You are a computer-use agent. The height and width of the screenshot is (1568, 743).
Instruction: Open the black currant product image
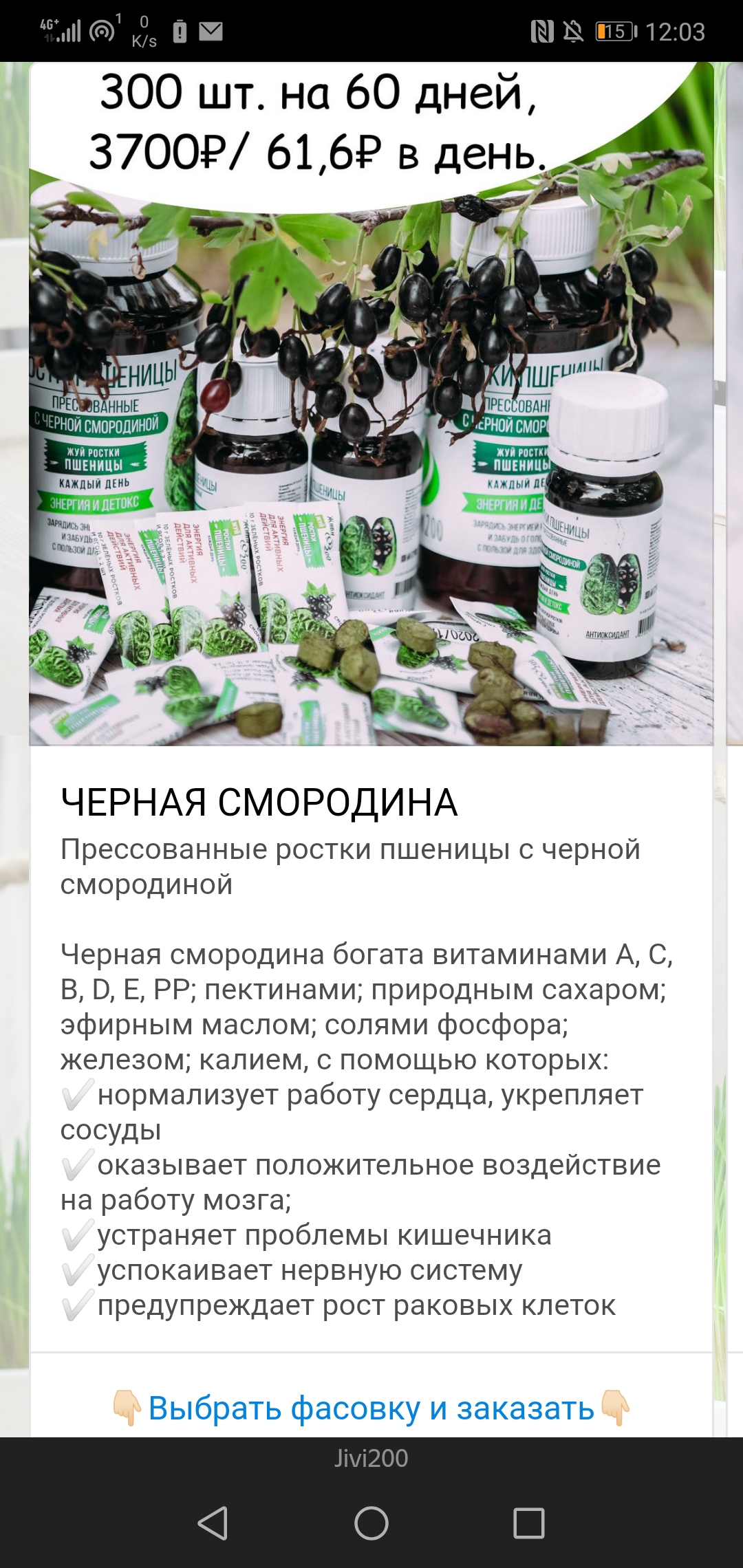[371, 440]
